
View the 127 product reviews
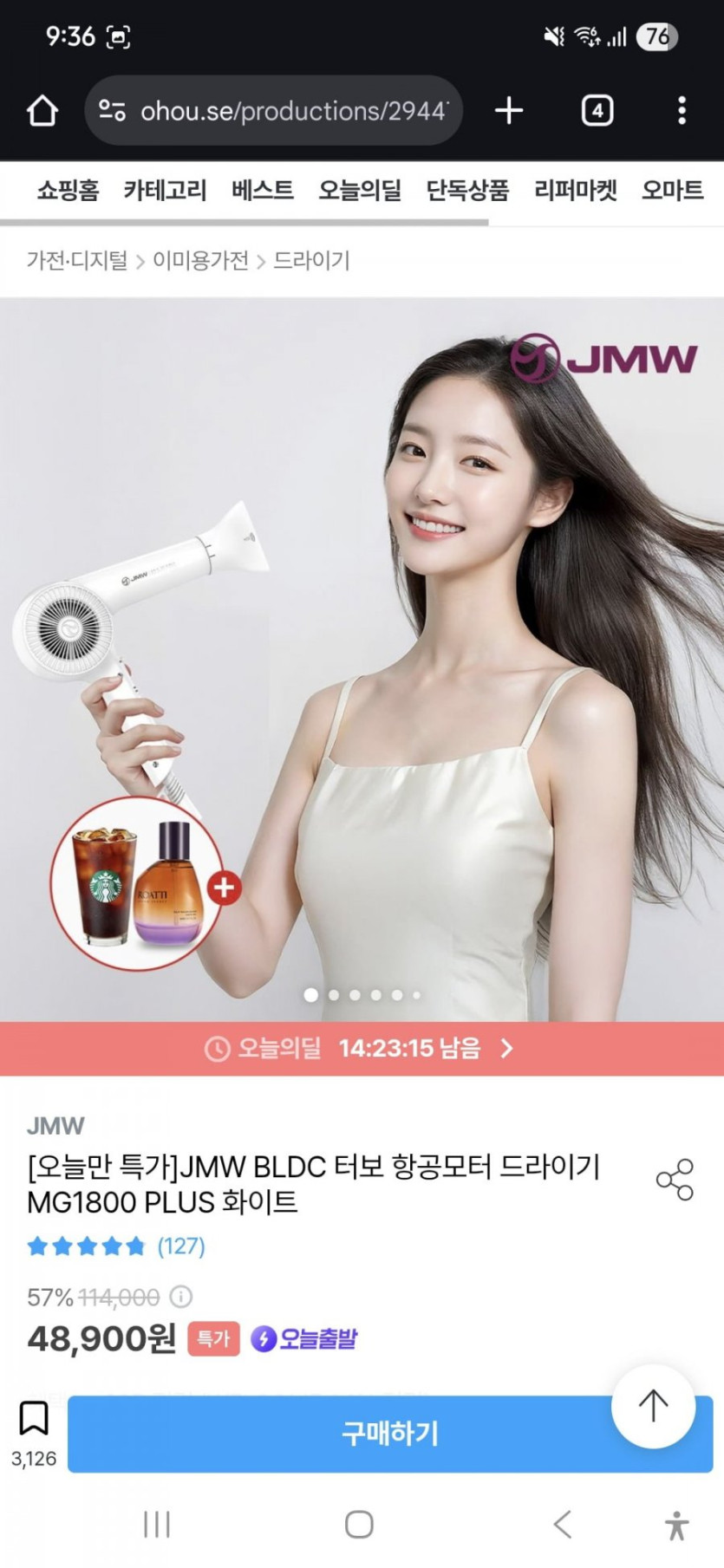[180, 1246]
